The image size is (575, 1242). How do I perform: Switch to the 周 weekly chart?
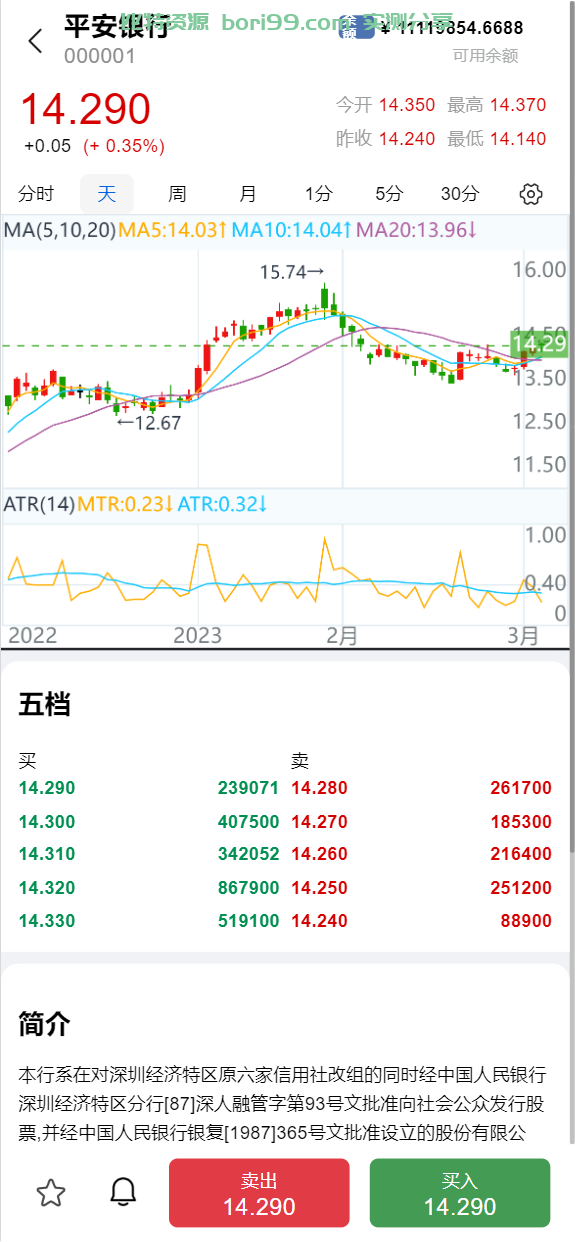click(x=177, y=194)
